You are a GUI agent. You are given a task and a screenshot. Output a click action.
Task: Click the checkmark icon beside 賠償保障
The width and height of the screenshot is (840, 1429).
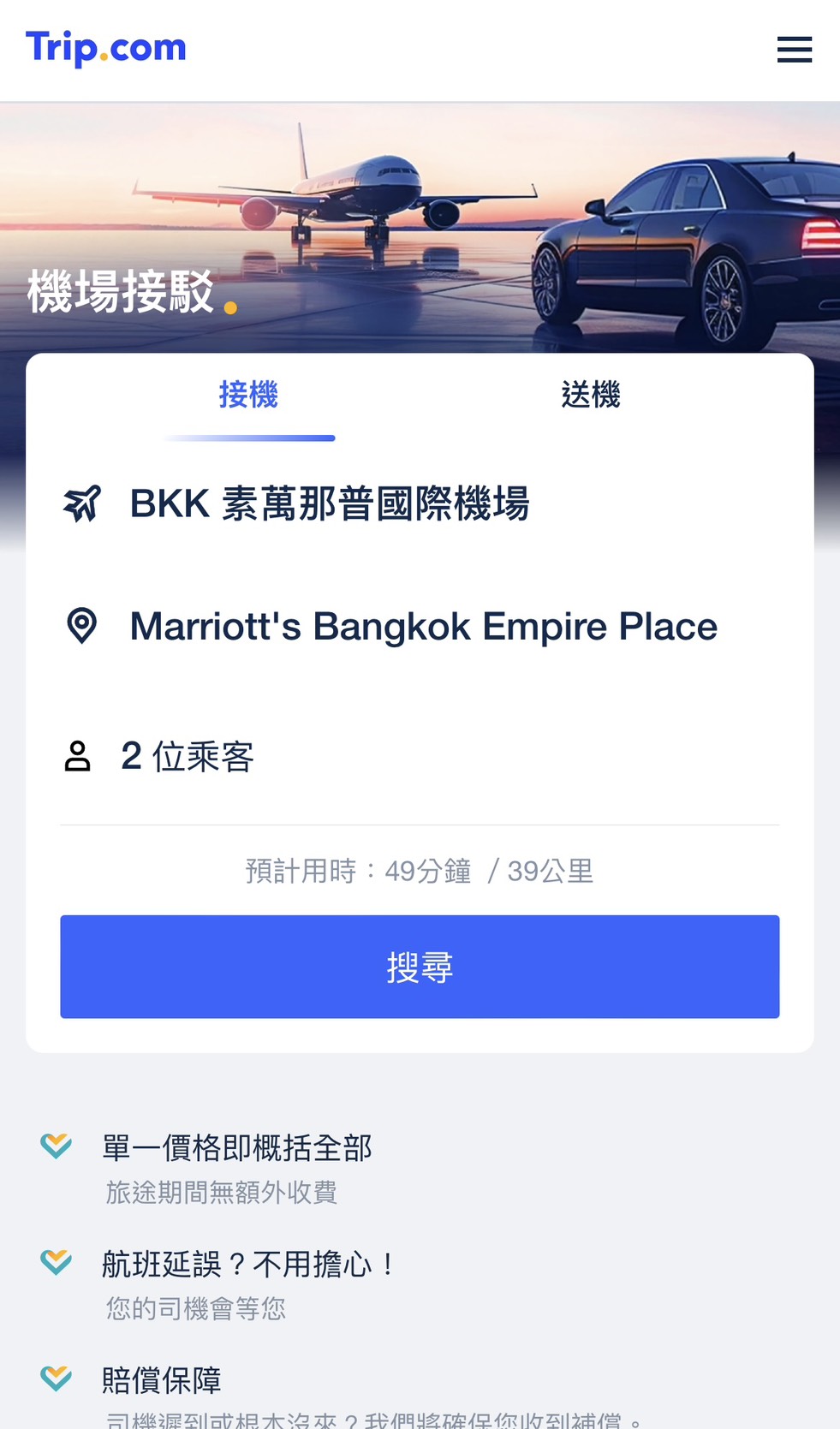(x=55, y=1377)
